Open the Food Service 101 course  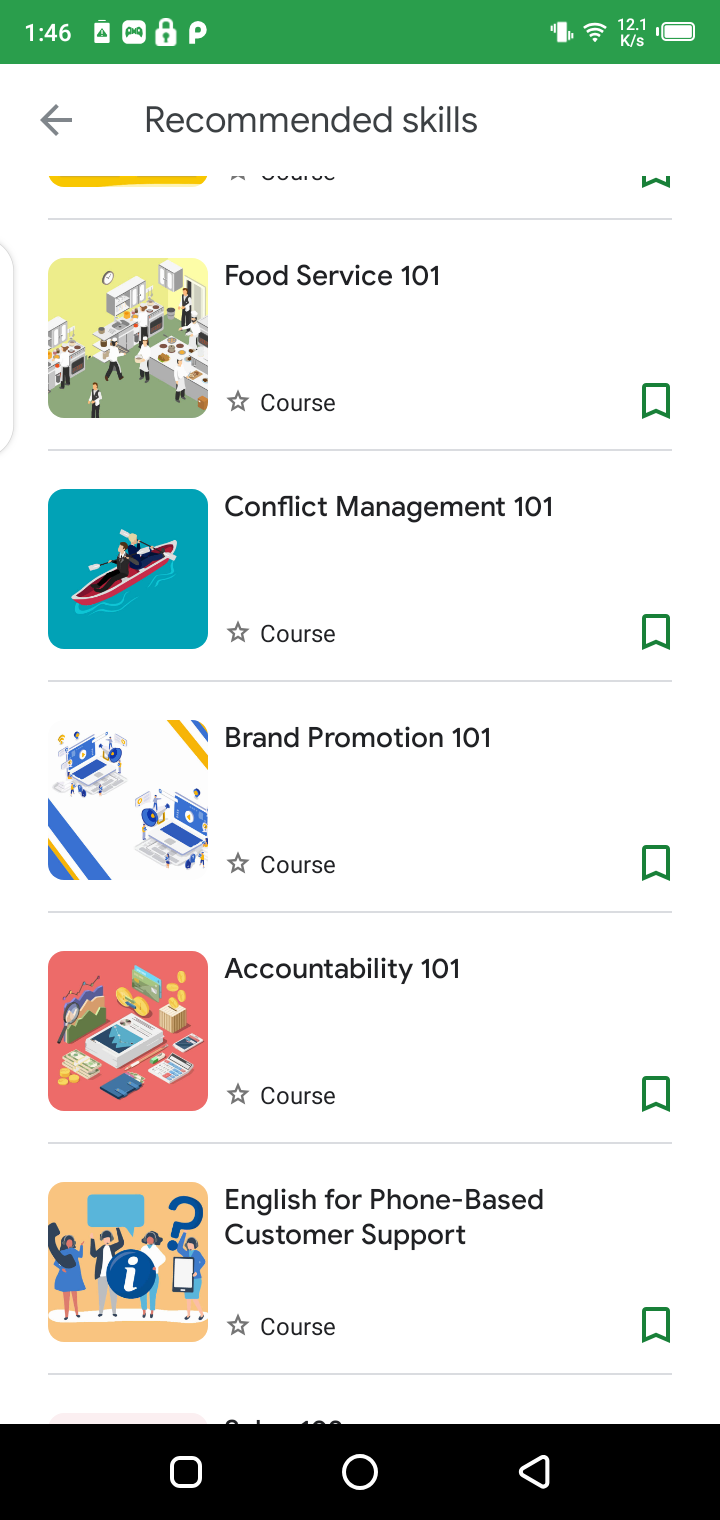pos(332,276)
